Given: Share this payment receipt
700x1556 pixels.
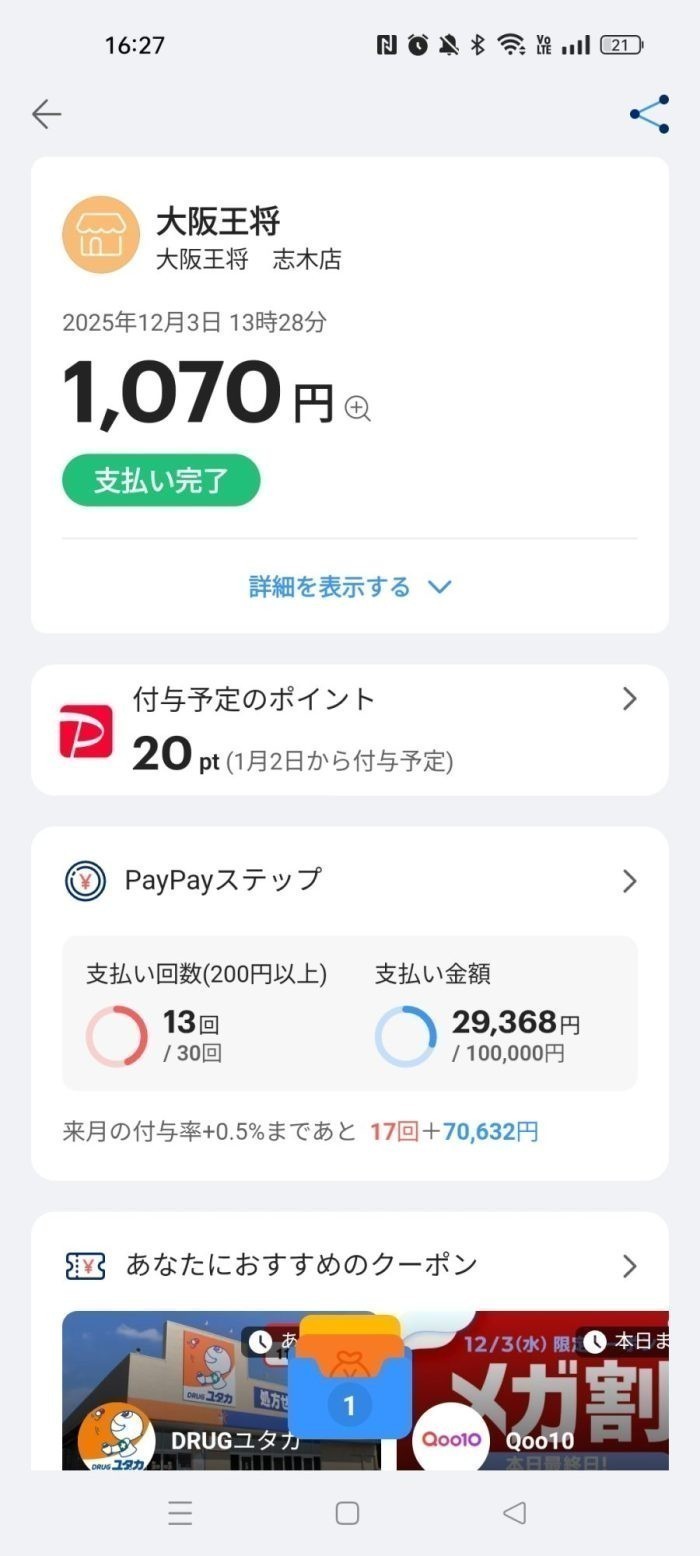Looking at the screenshot, I should tap(649, 115).
